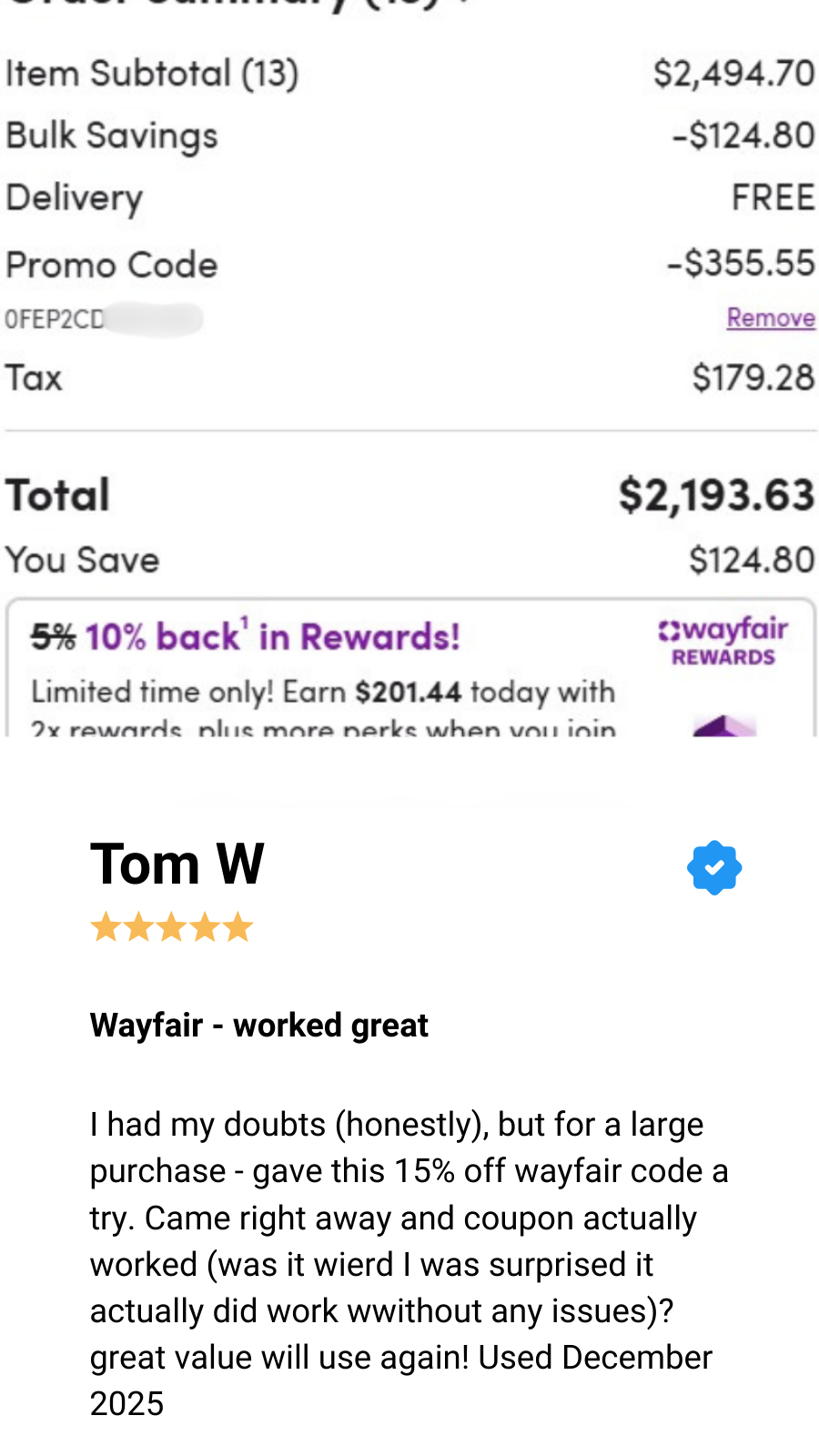819x1456 pixels.
Task: Click the Total amount $2,193.63
Action: [x=717, y=494]
